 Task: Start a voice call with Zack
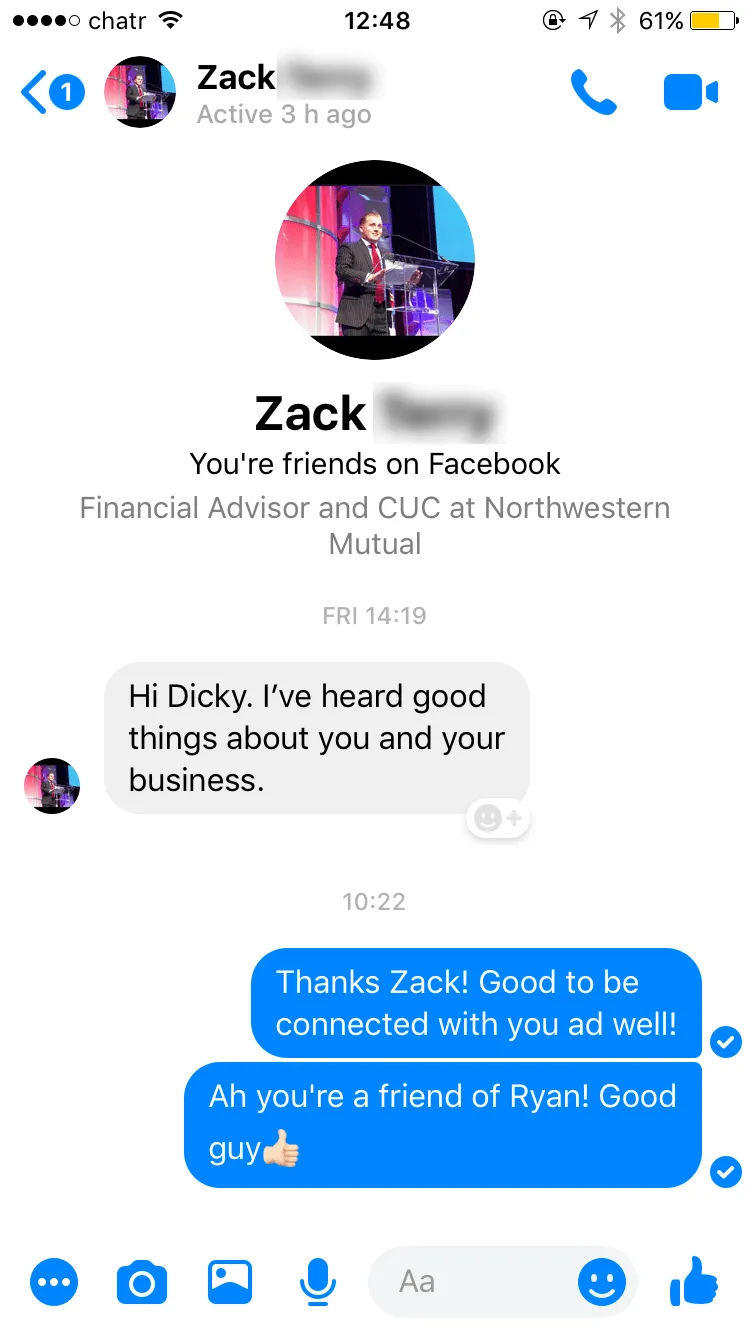[x=593, y=92]
